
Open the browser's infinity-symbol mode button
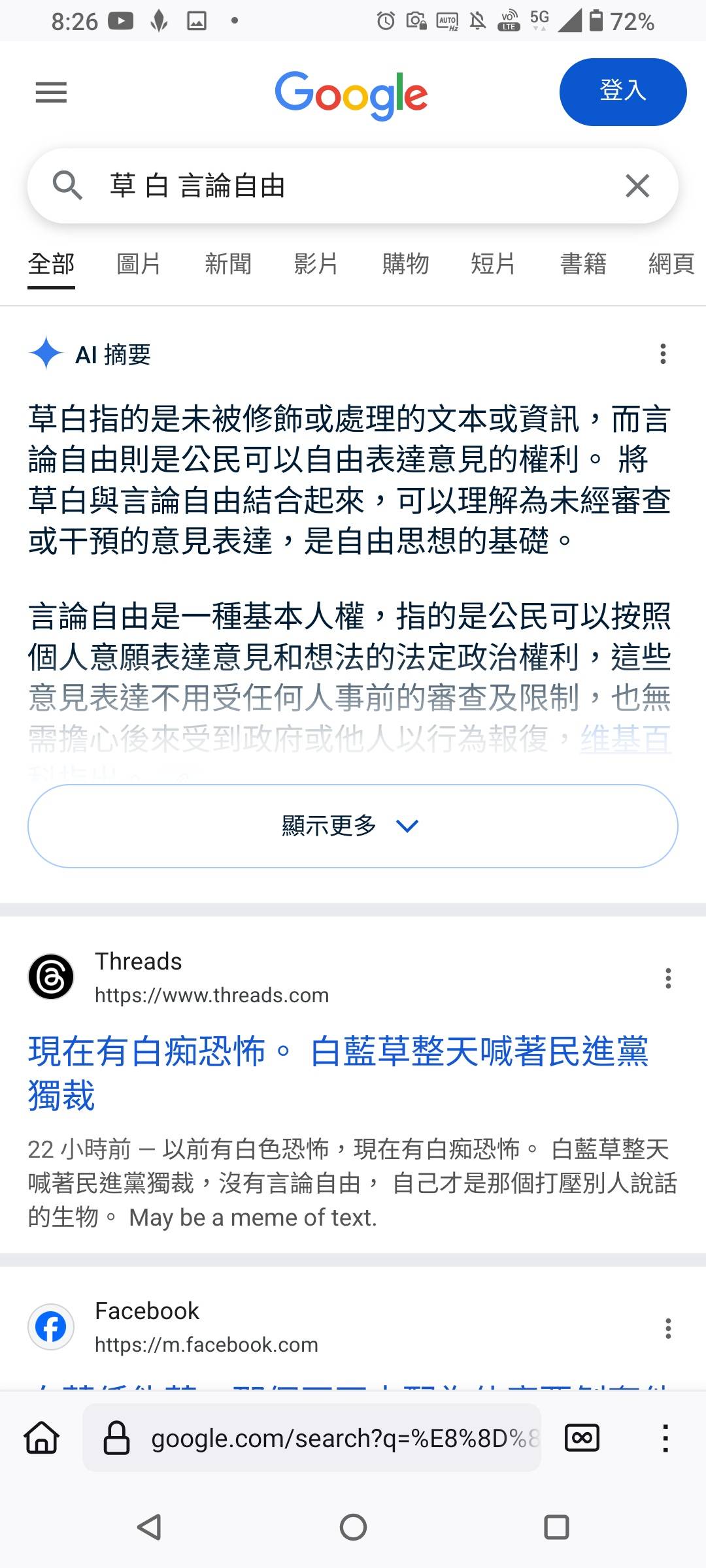pos(581,1438)
